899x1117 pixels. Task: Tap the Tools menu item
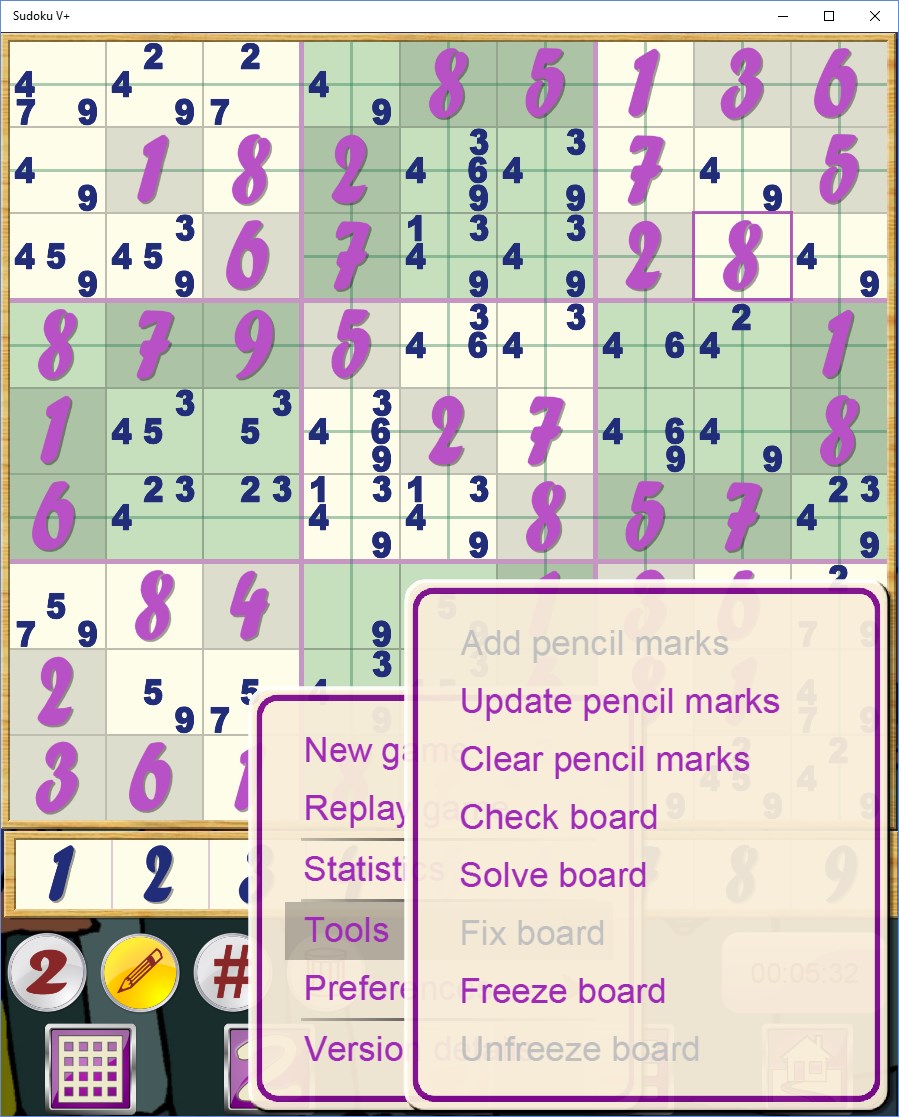coord(346,930)
